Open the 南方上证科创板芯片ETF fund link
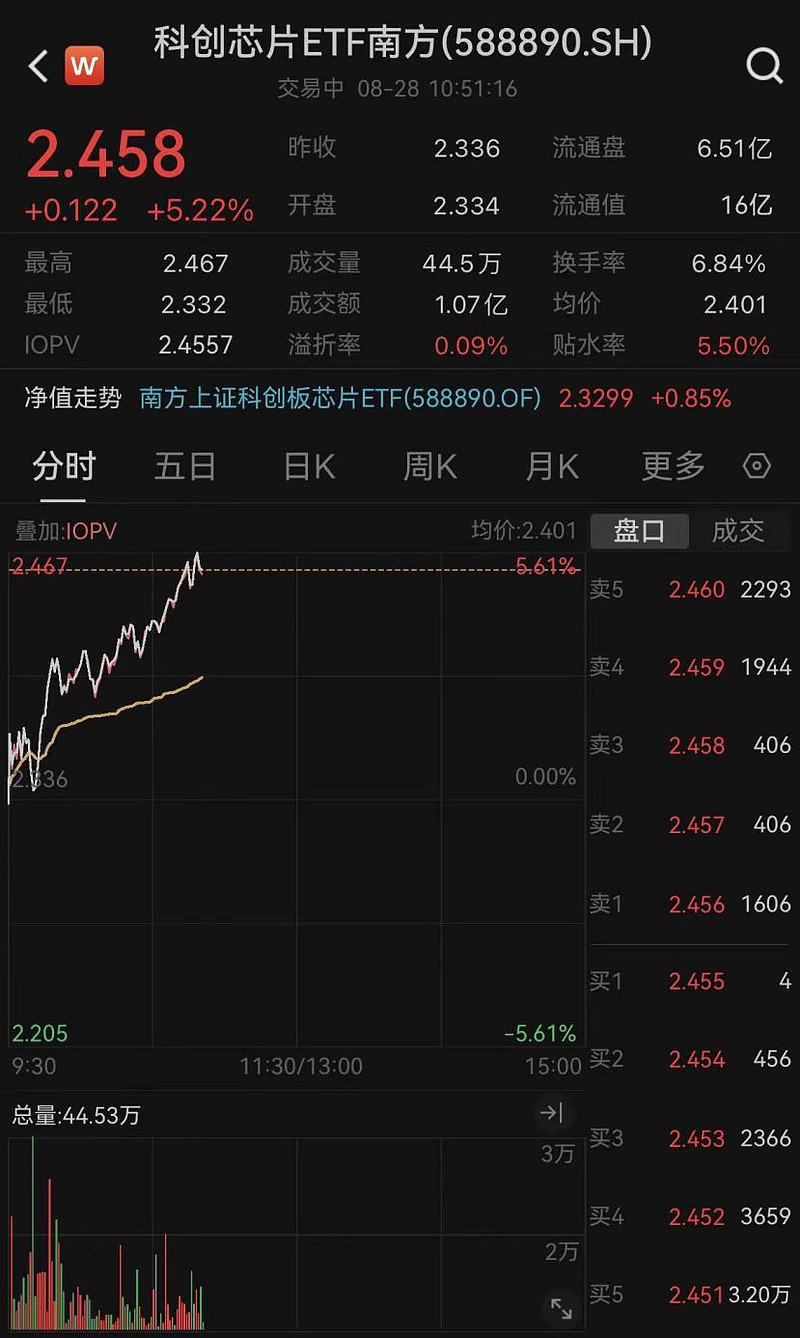Screen dimensions: 800x1338 pyautogui.click(x=340, y=398)
